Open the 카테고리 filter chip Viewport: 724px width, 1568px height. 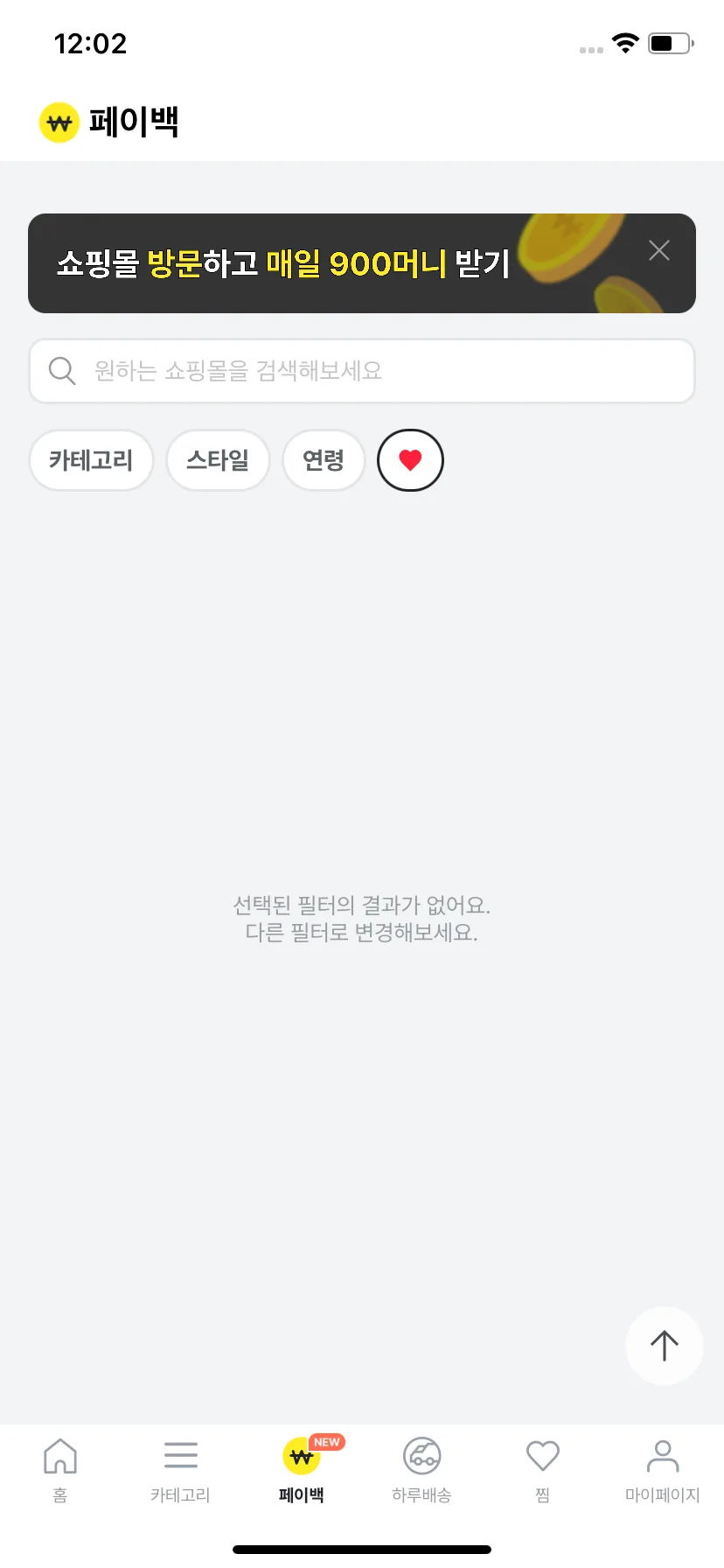point(91,460)
